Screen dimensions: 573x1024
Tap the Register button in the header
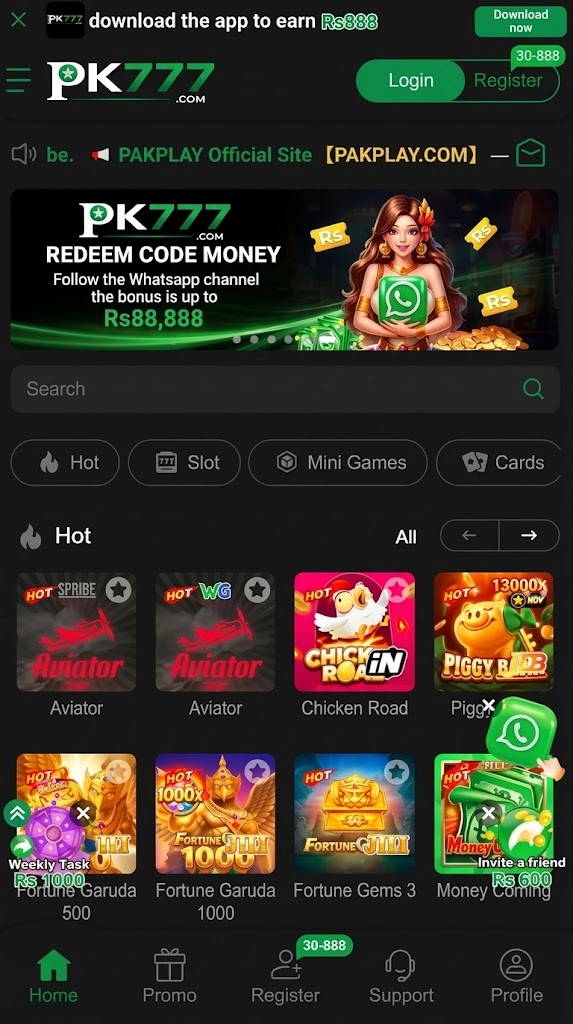tap(508, 80)
